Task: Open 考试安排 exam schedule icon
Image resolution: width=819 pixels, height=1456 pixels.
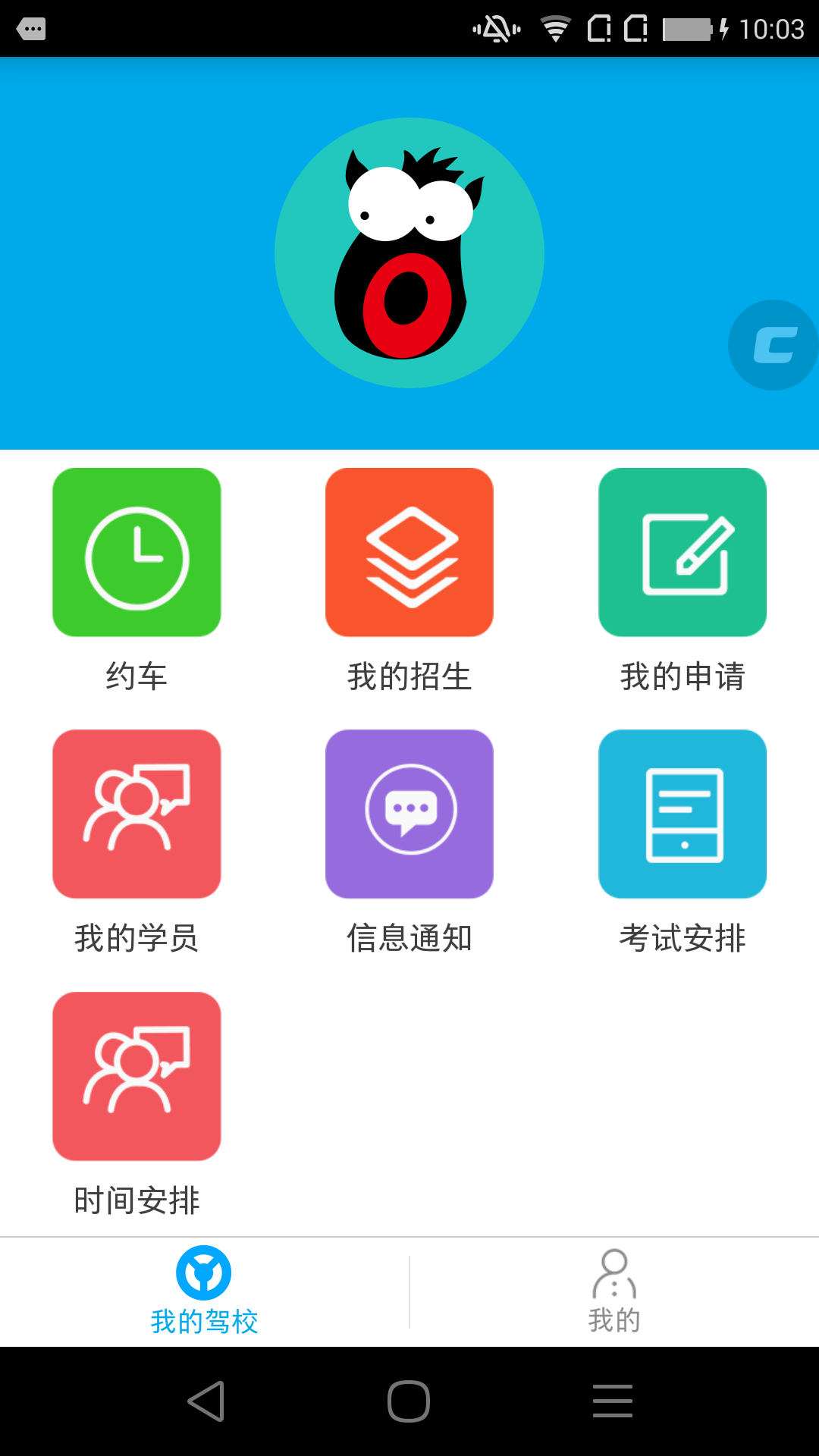Action: point(682,814)
